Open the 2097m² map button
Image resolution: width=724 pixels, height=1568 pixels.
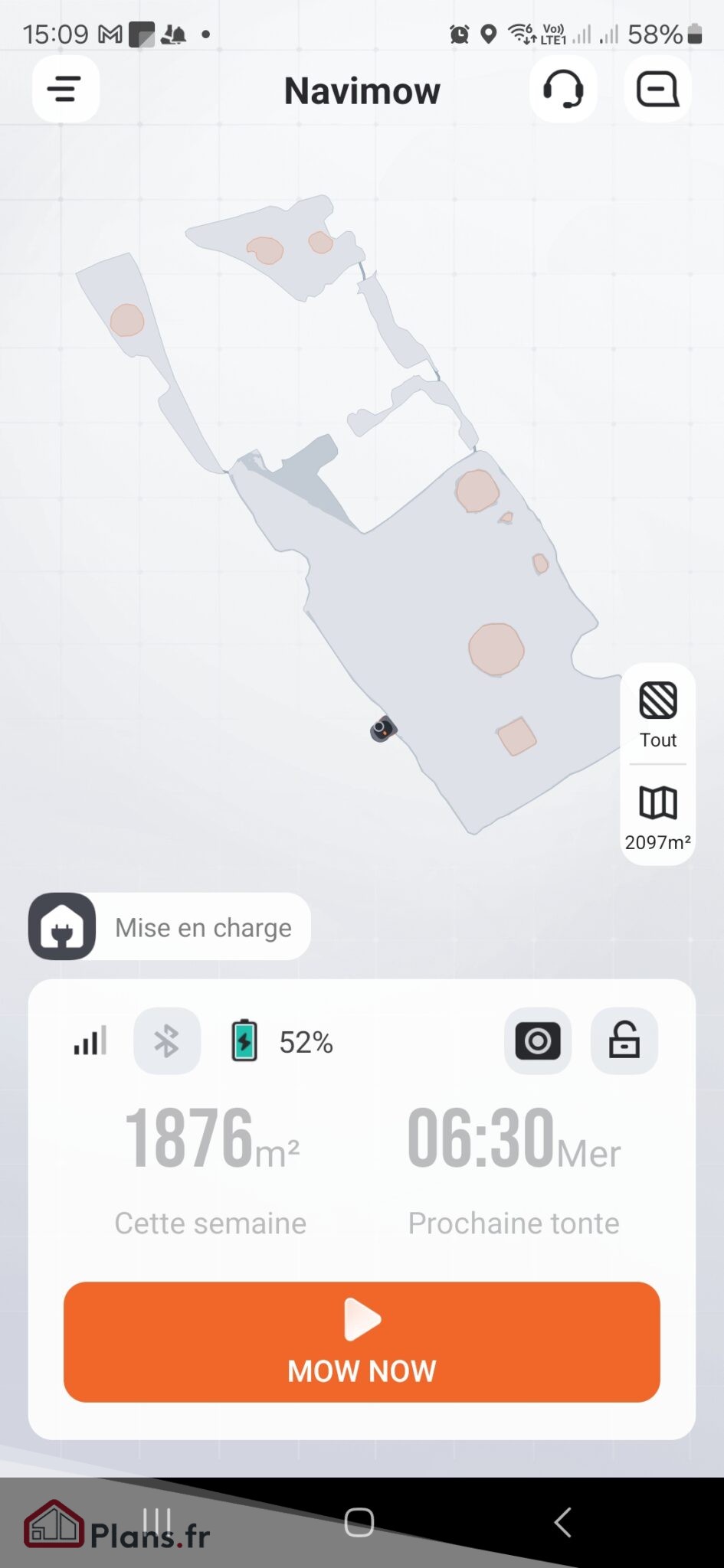(x=658, y=817)
